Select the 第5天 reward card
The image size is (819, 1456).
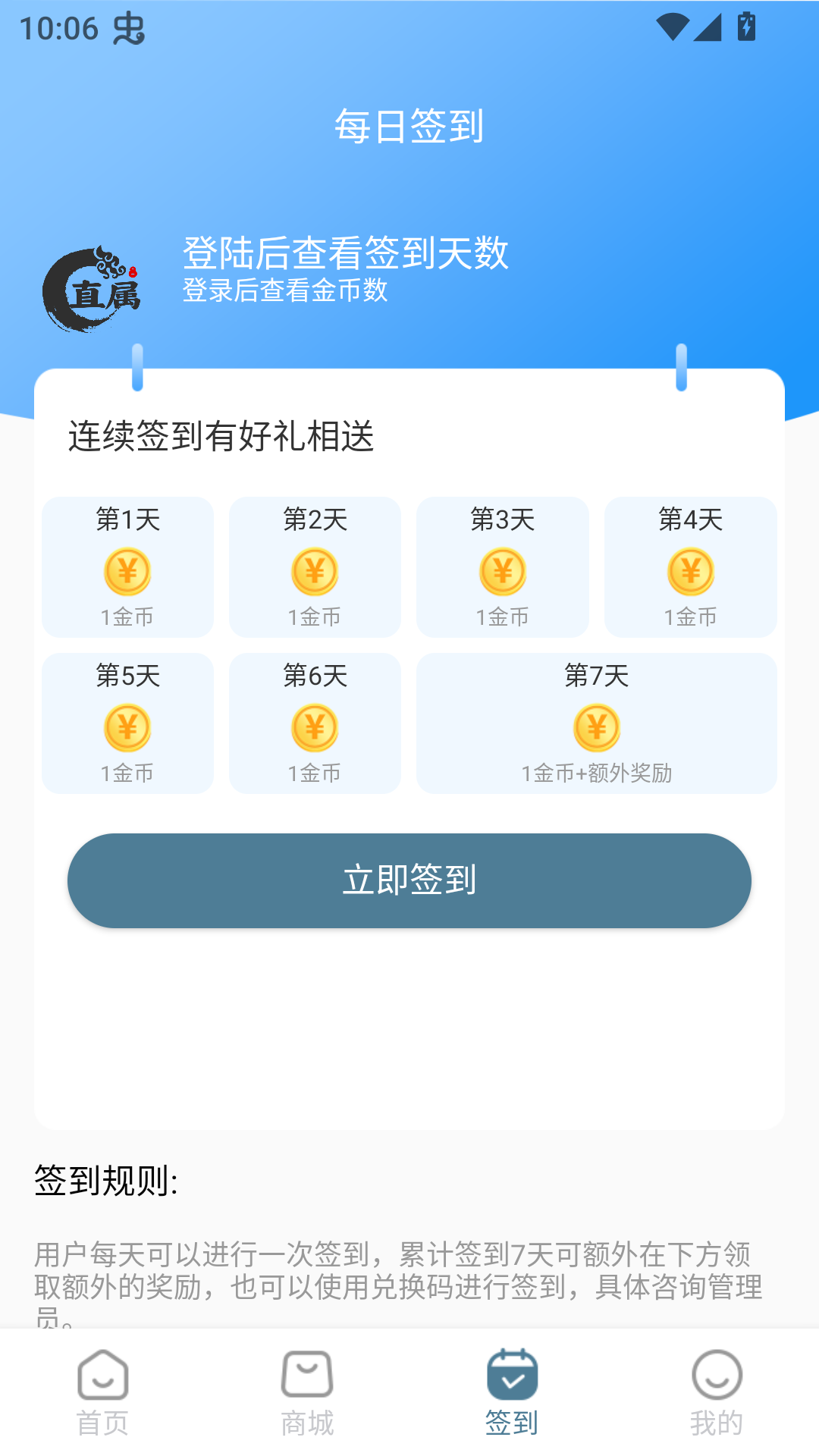tap(127, 723)
